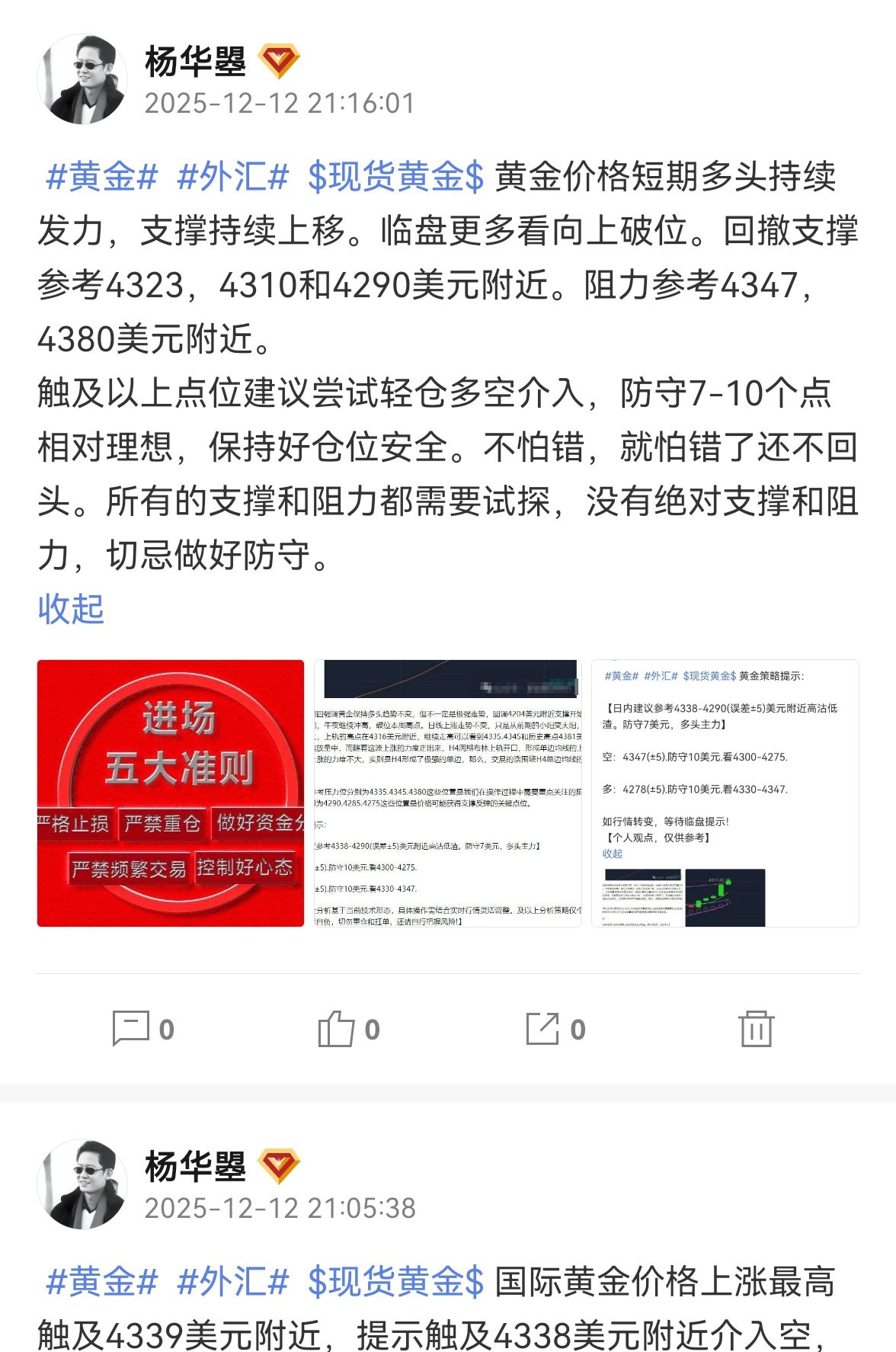896x1352 pixels.
Task: Open the 黄金策略提示 screenshot thumbnail
Action: click(725, 793)
